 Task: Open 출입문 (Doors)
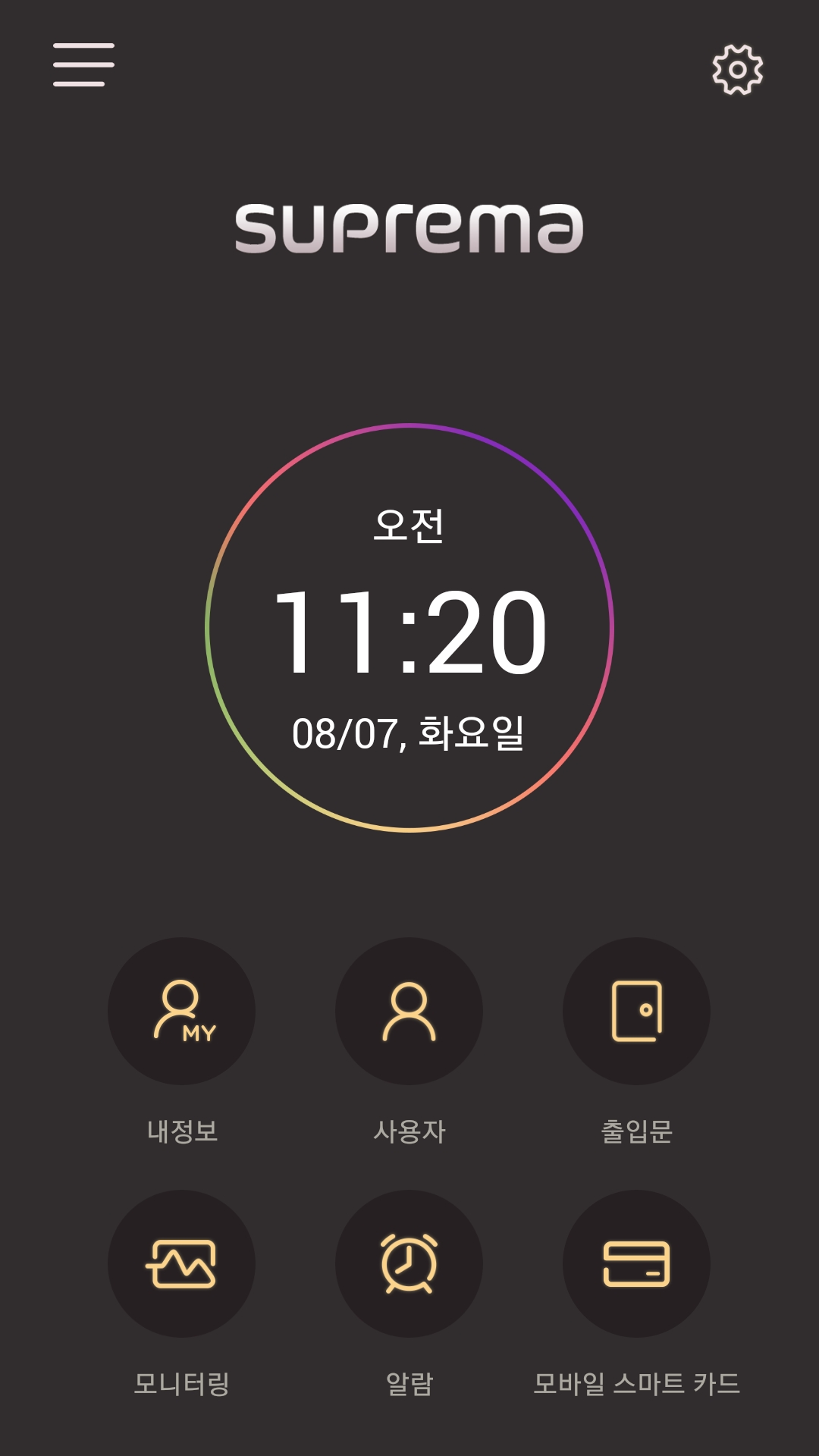coord(636,1011)
